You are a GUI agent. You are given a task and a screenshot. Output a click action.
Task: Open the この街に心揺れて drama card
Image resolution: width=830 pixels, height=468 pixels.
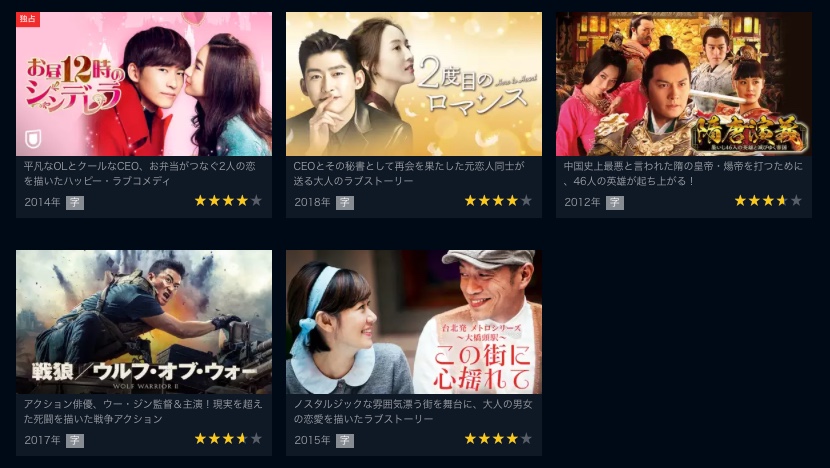tap(414, 322)
